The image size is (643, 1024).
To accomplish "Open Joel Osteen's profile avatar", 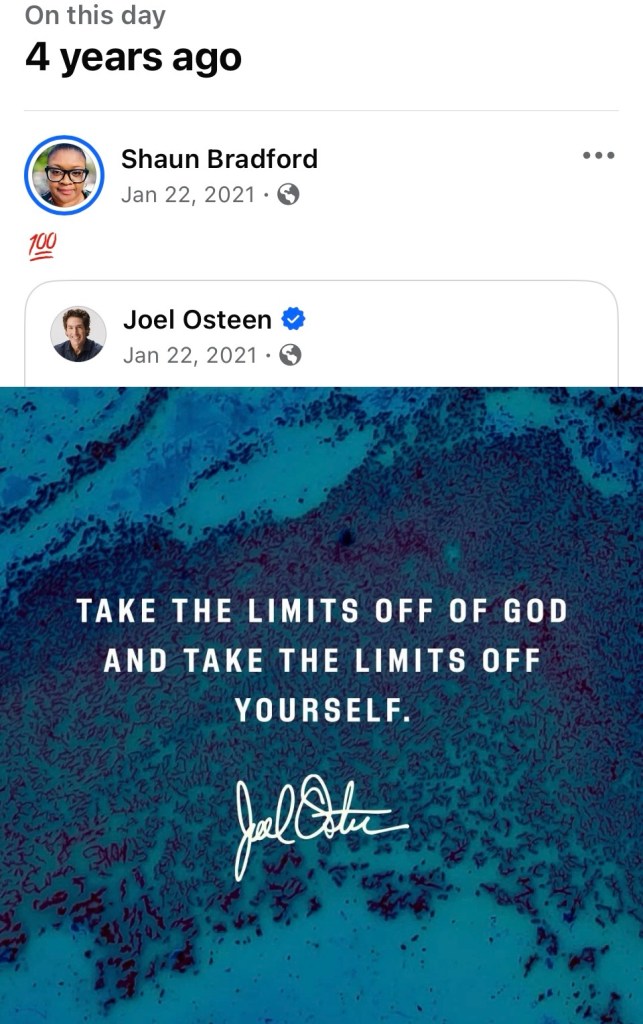I will [x=78, y=334].
